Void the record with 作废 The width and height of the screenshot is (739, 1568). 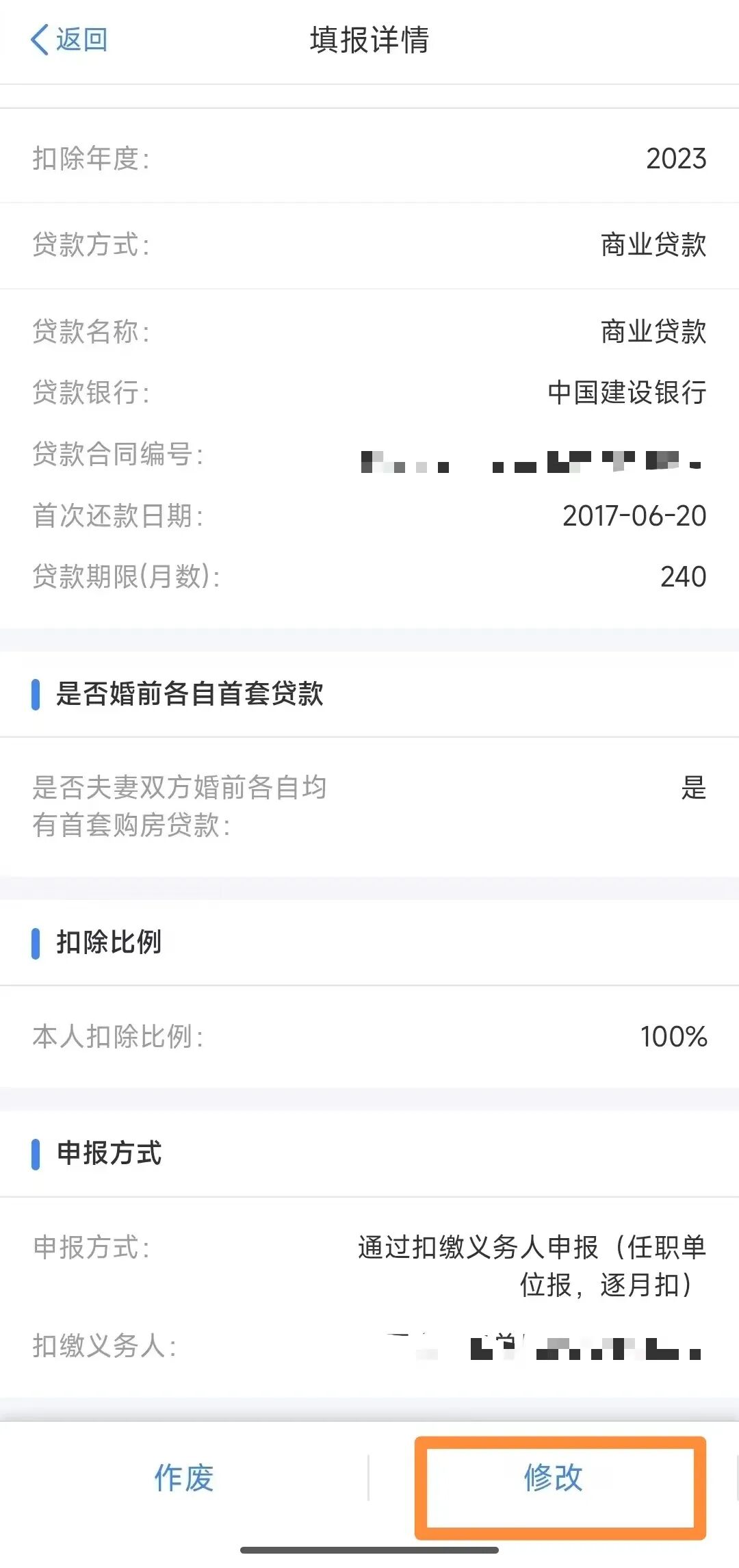pos(184,1478)
